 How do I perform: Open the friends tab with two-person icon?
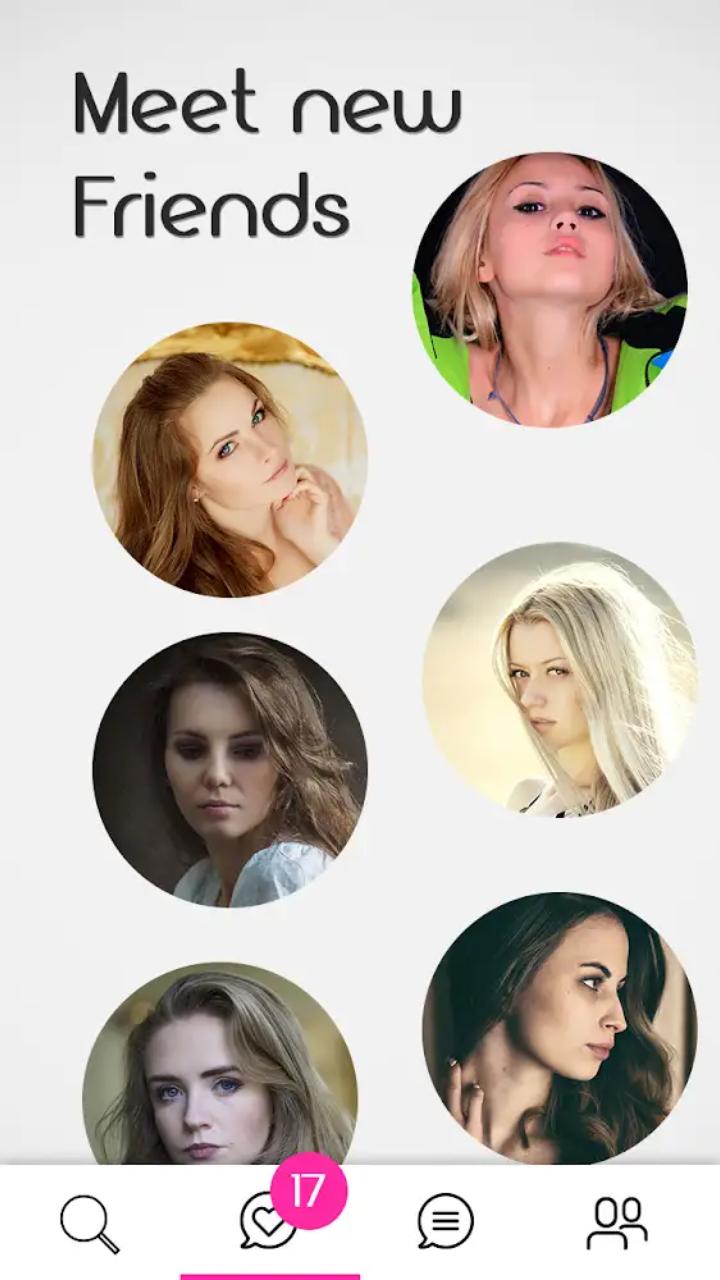tap(617, 1222)
